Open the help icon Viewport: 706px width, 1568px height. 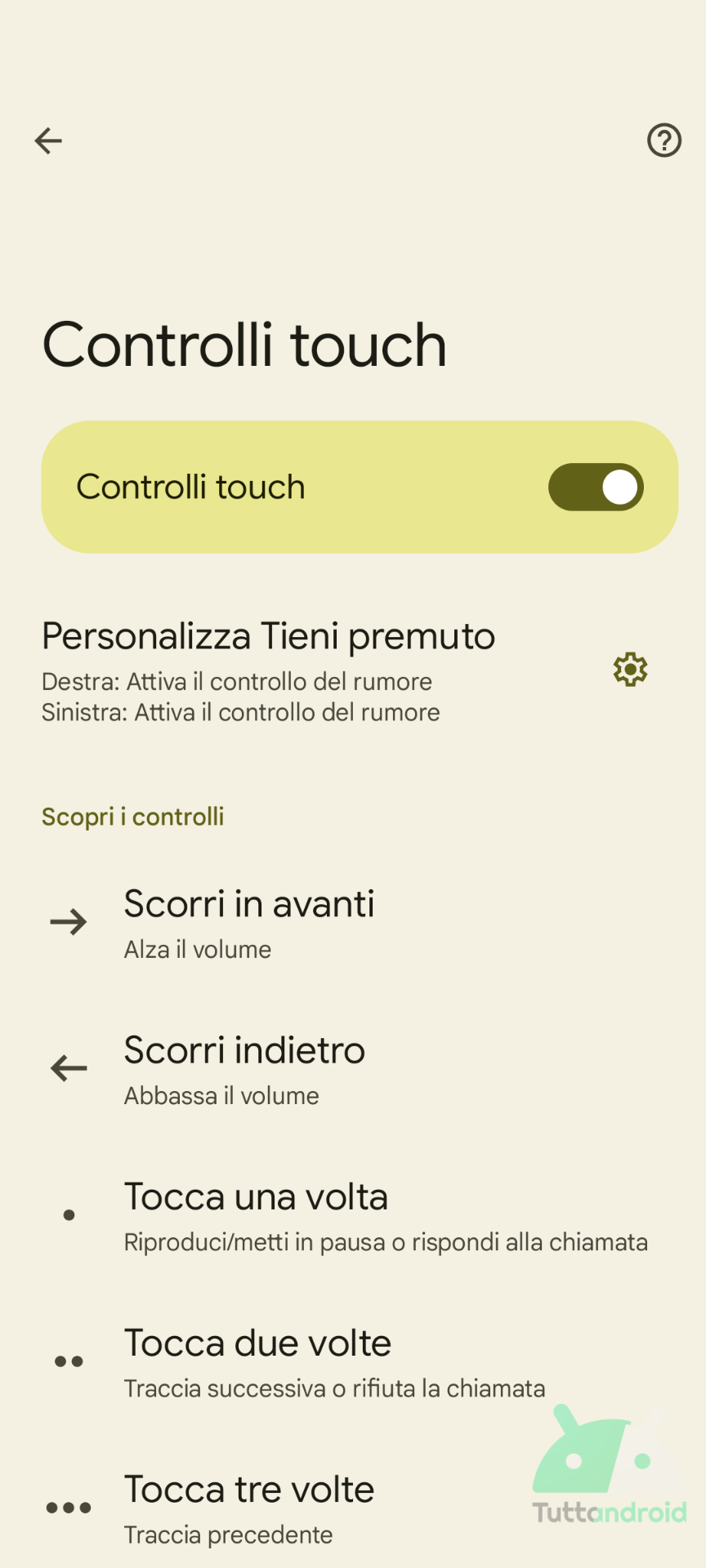pyautogui.click(x=664, y=140)
